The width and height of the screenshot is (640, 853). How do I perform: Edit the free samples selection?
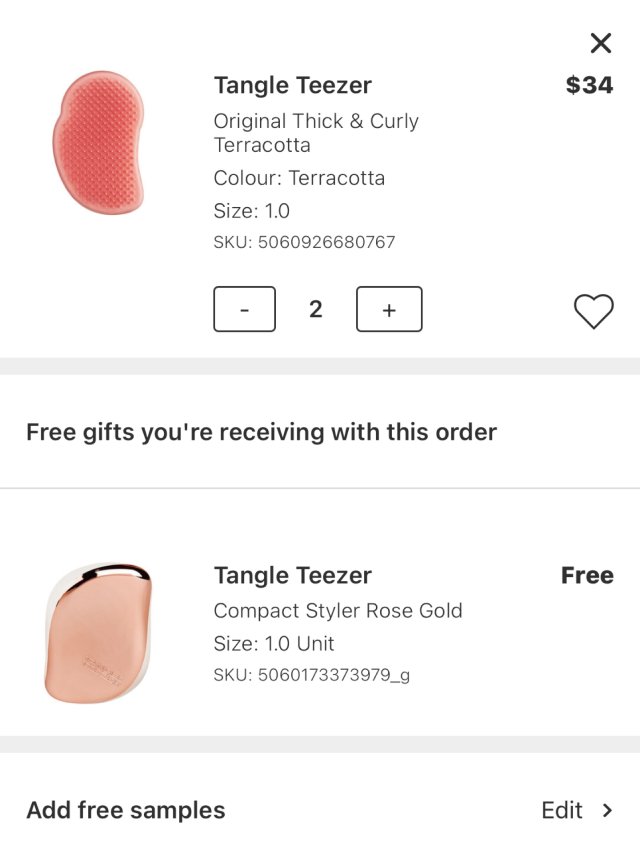click(x=576, y=810)
